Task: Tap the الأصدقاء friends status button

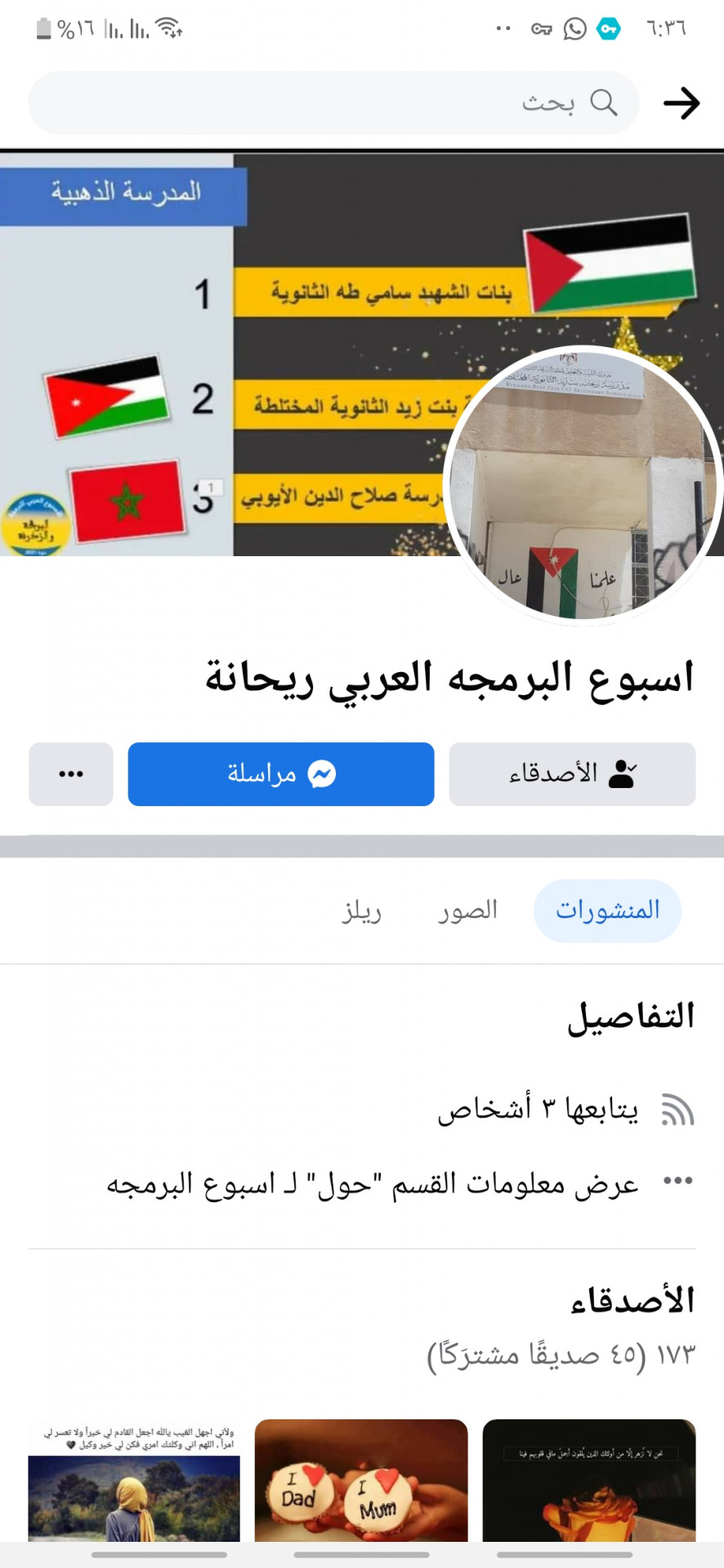Action: click(572, 773)
